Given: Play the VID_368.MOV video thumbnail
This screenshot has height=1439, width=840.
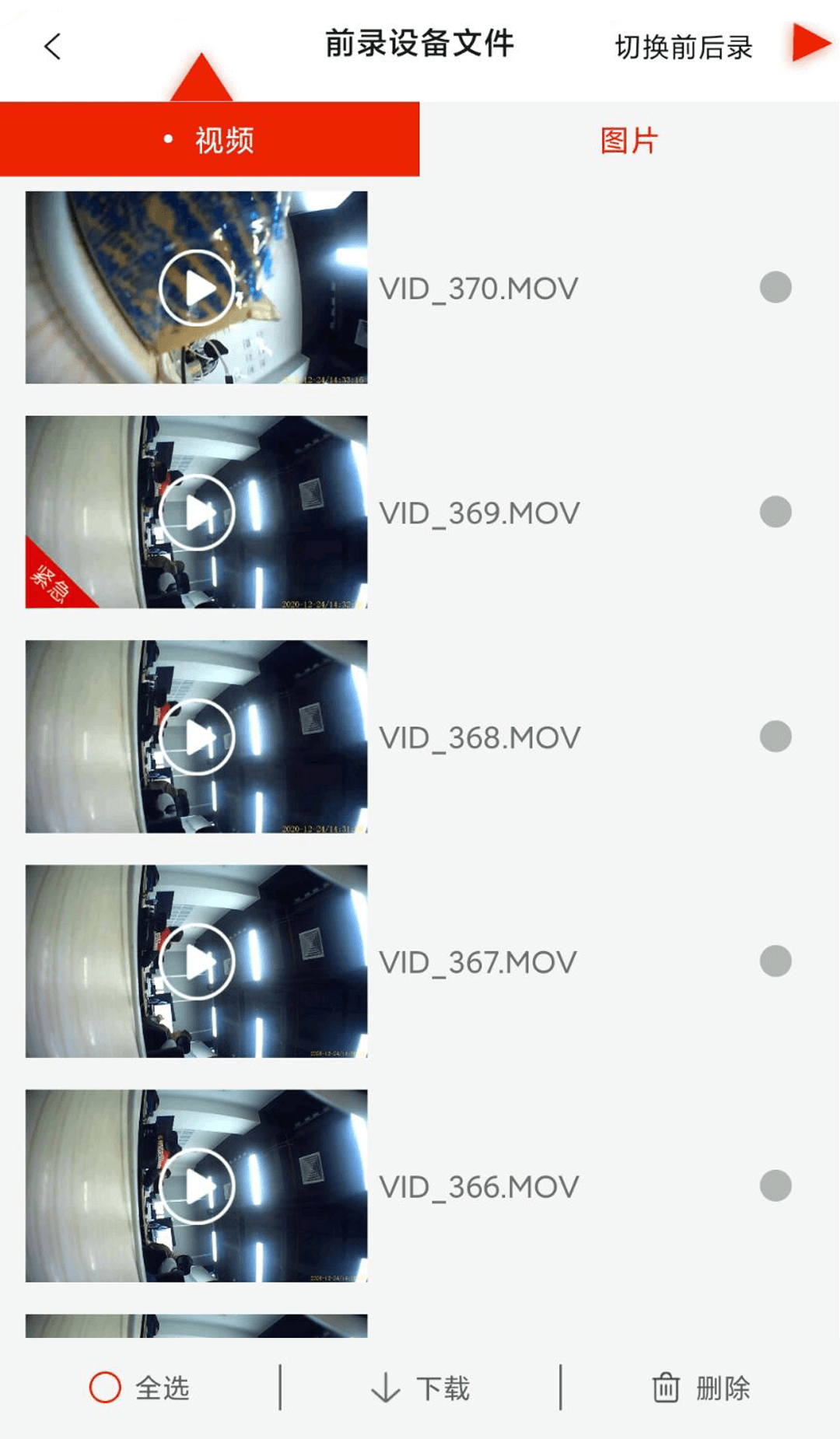Looking at the screenshot, I should [x=197, y=737].
